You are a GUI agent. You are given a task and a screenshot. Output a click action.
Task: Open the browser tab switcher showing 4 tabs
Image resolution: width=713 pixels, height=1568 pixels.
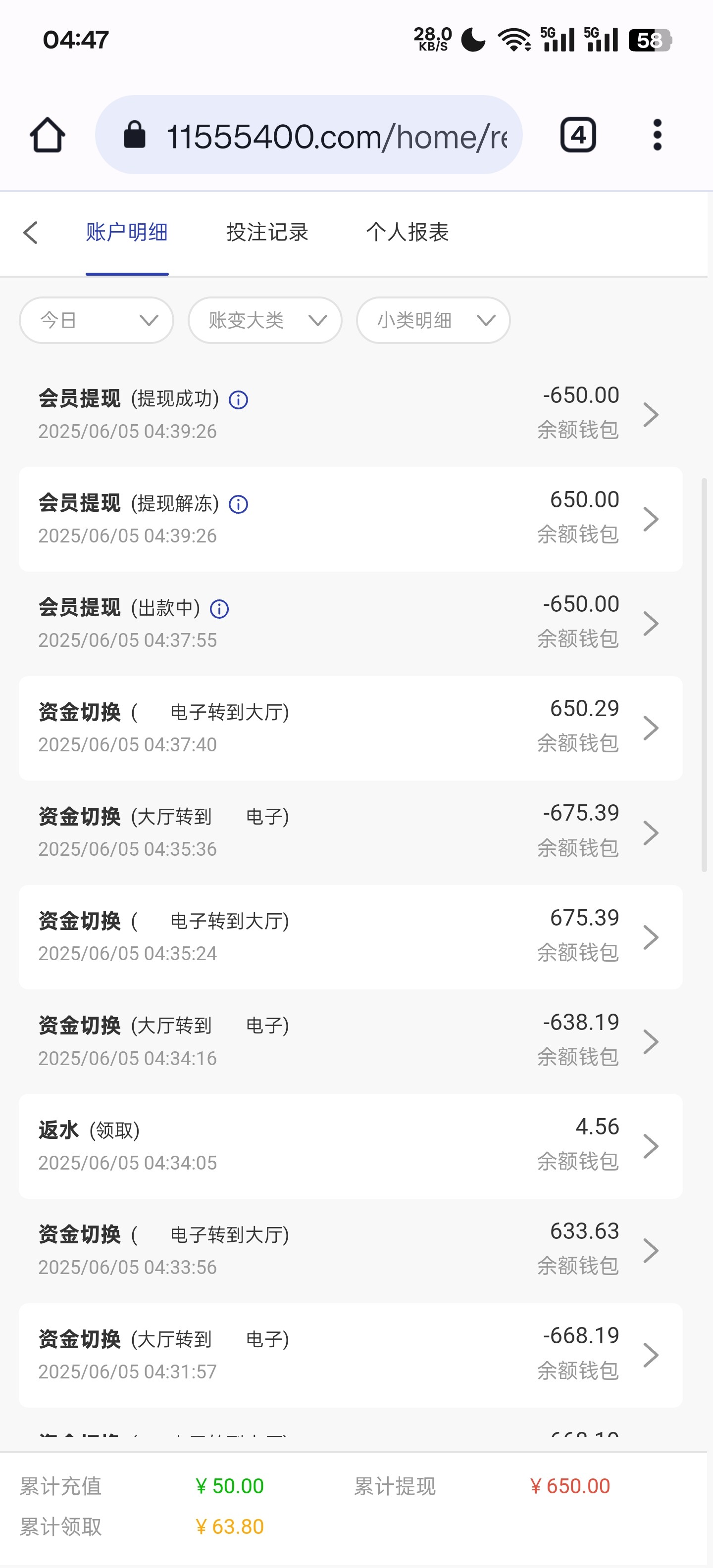[577, 134]
